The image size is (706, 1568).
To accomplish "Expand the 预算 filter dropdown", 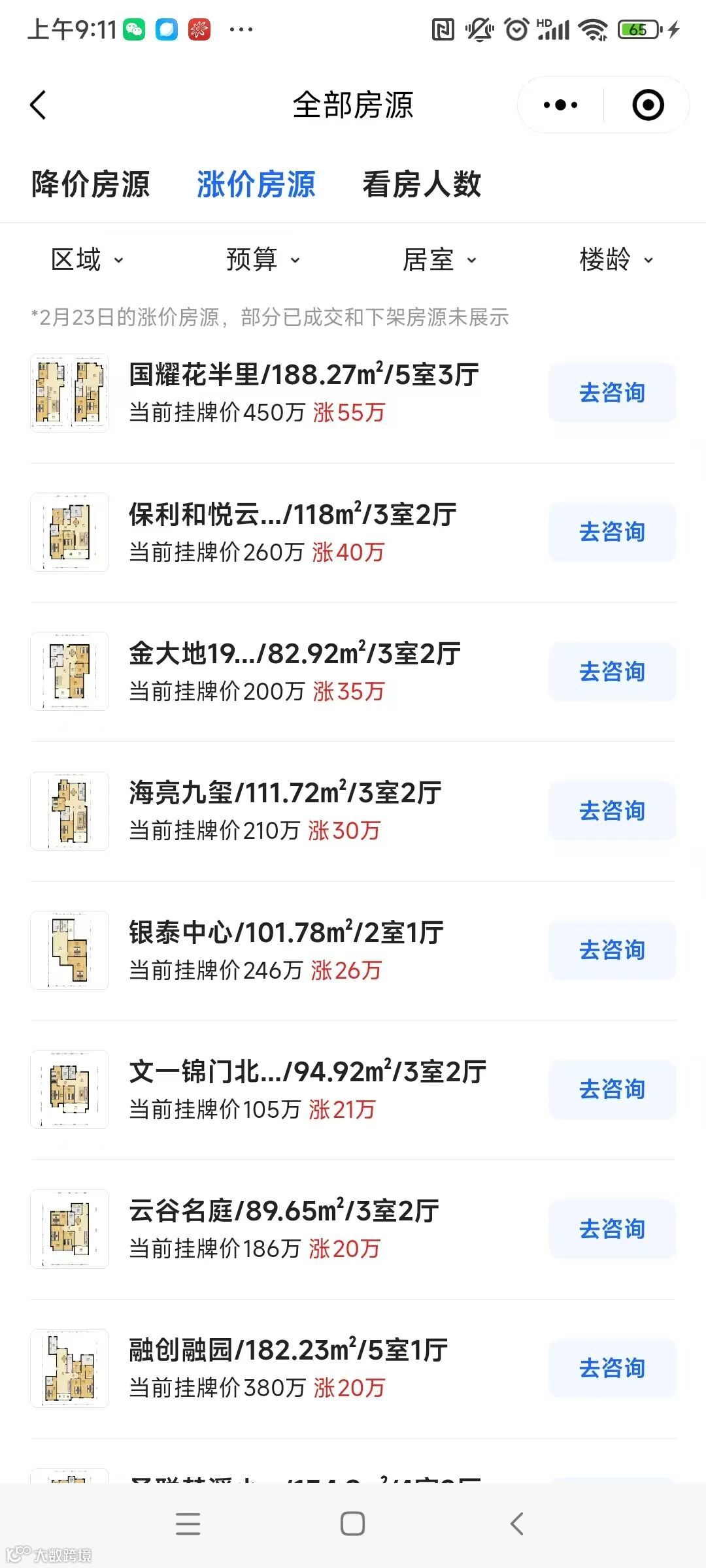I will coord(263,260).
